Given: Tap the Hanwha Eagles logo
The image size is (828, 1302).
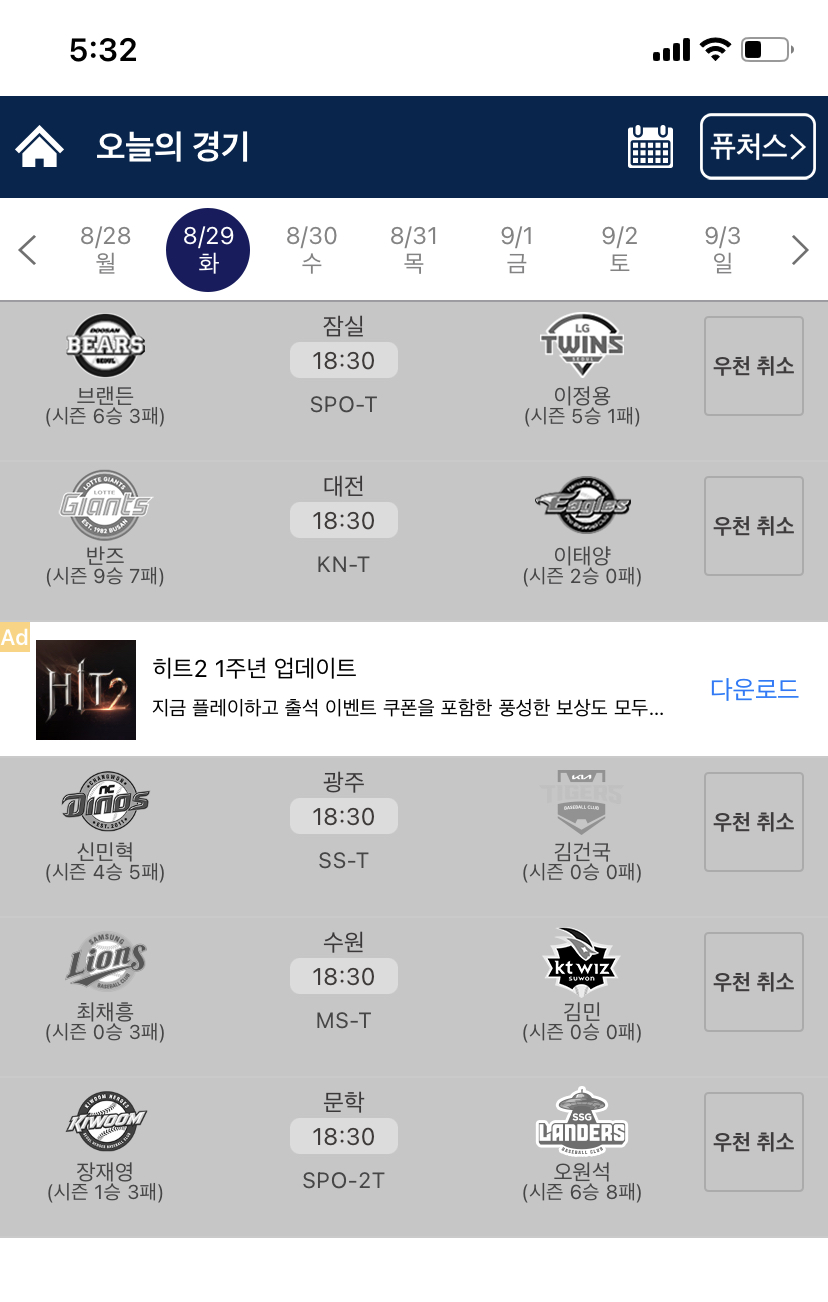Looking at the screenshot, I should point(581,505).
